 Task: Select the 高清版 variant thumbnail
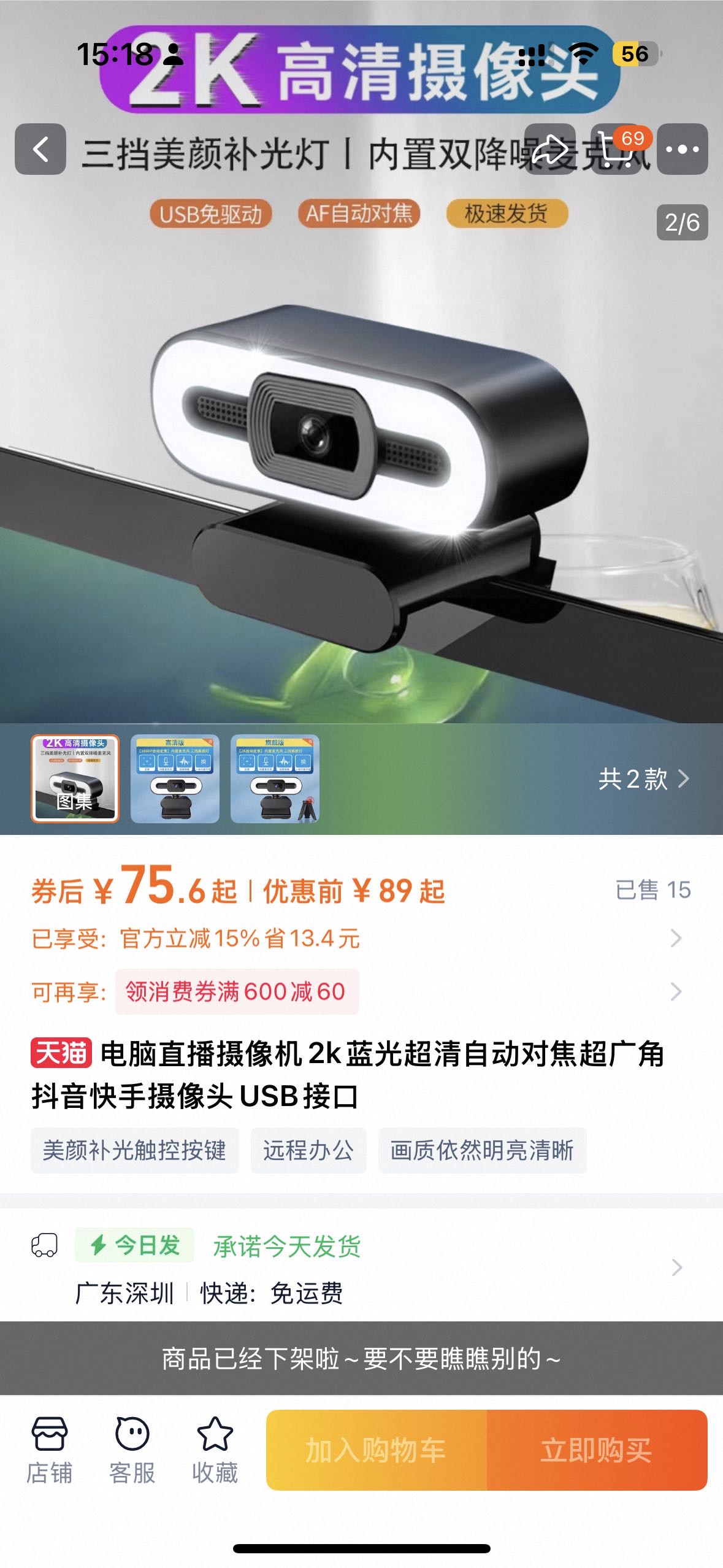[175, 778]
